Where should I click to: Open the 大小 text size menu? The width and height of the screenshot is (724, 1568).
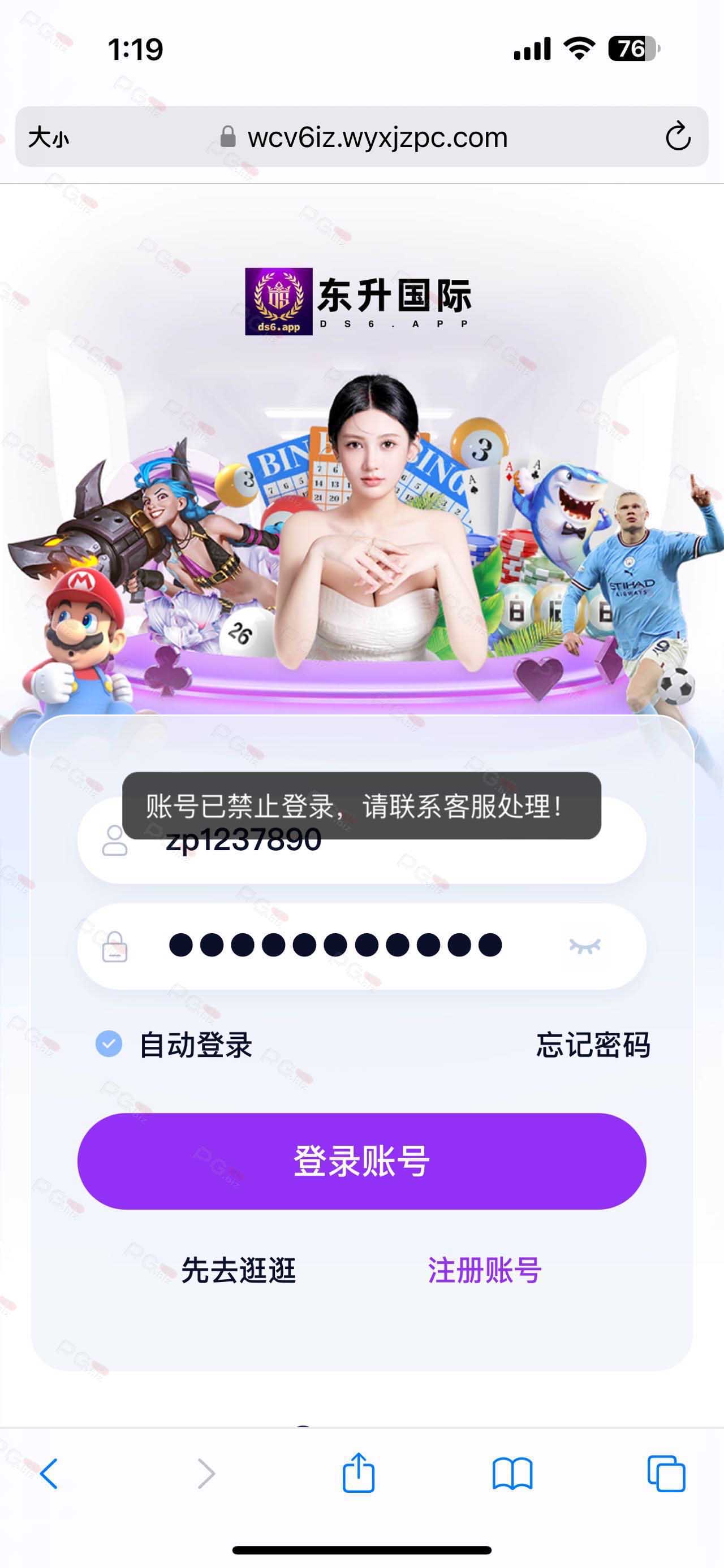coord(49,137)
